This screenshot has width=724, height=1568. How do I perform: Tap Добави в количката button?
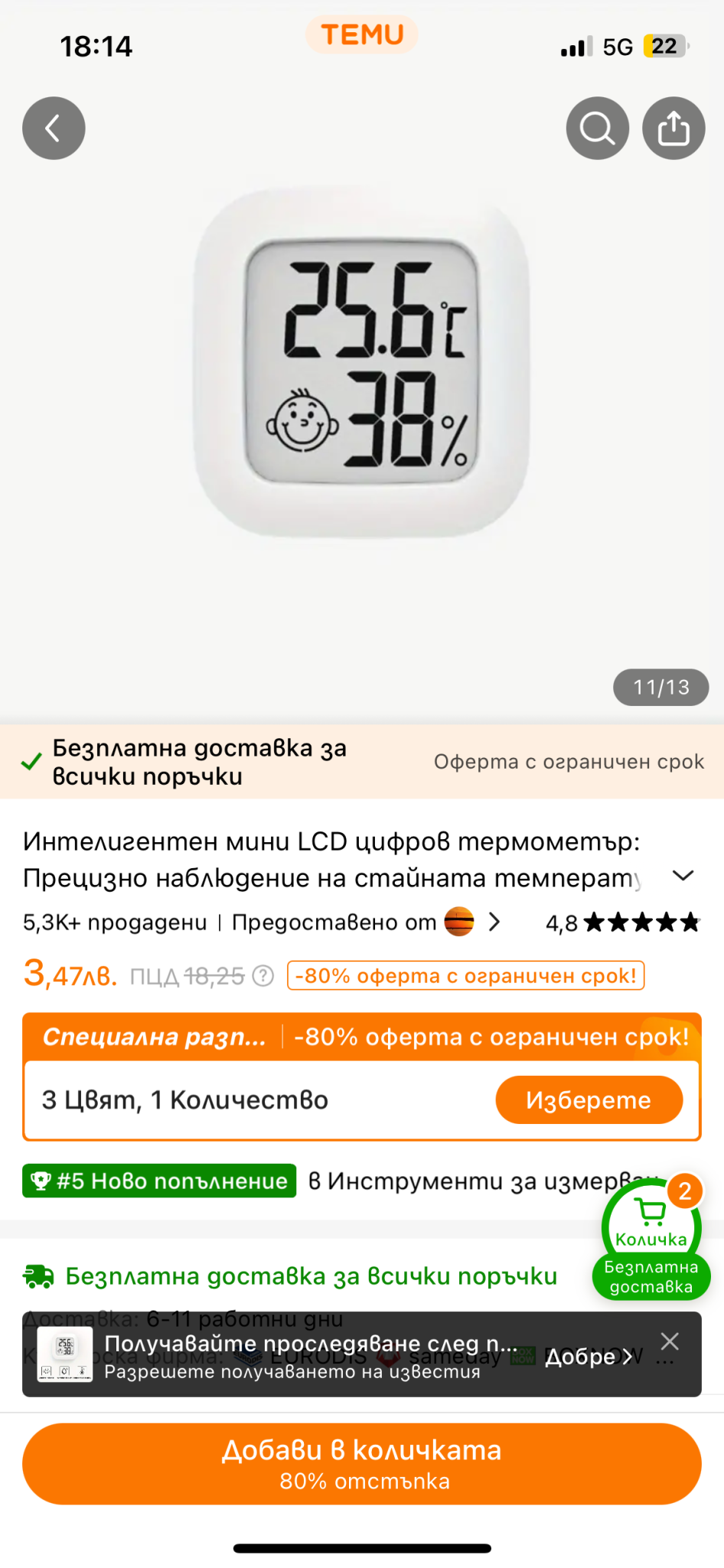coord(362,1463)
